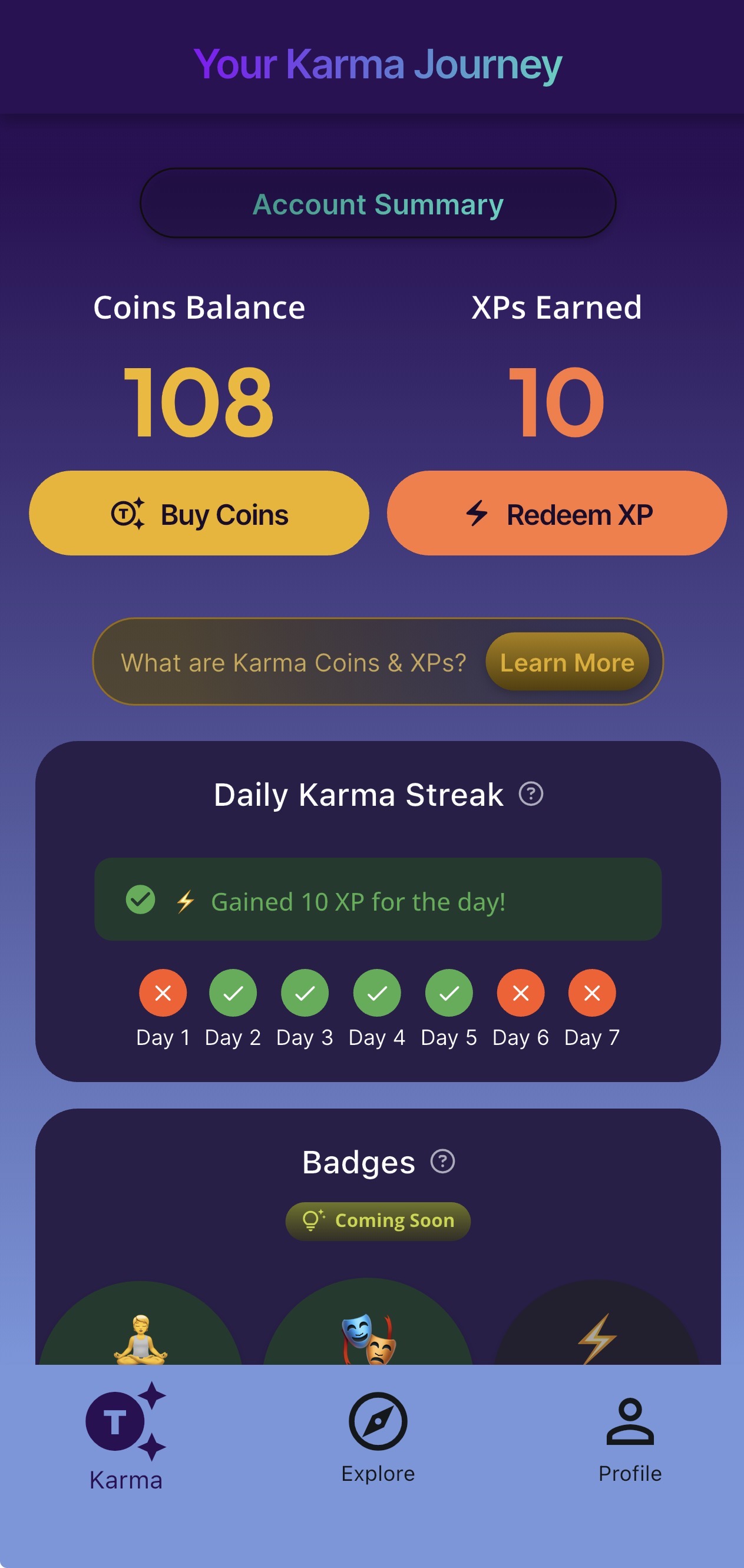Open help icon next to Badges
The height and width of the screenshot is (1568, 744).
(442, 1161)
